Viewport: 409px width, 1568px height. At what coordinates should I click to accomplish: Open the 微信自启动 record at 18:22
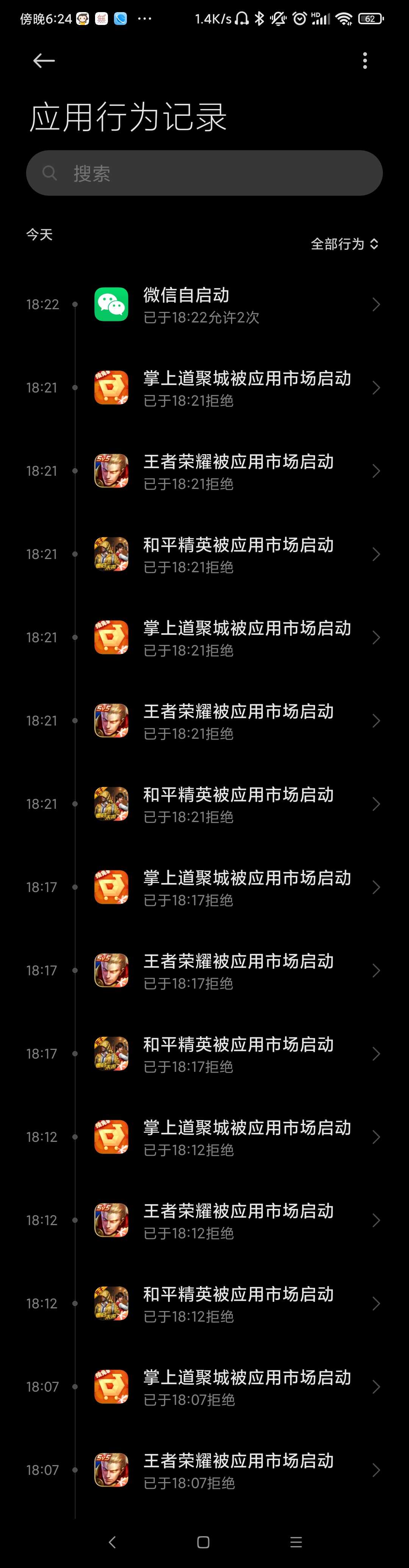pos(237,304)
